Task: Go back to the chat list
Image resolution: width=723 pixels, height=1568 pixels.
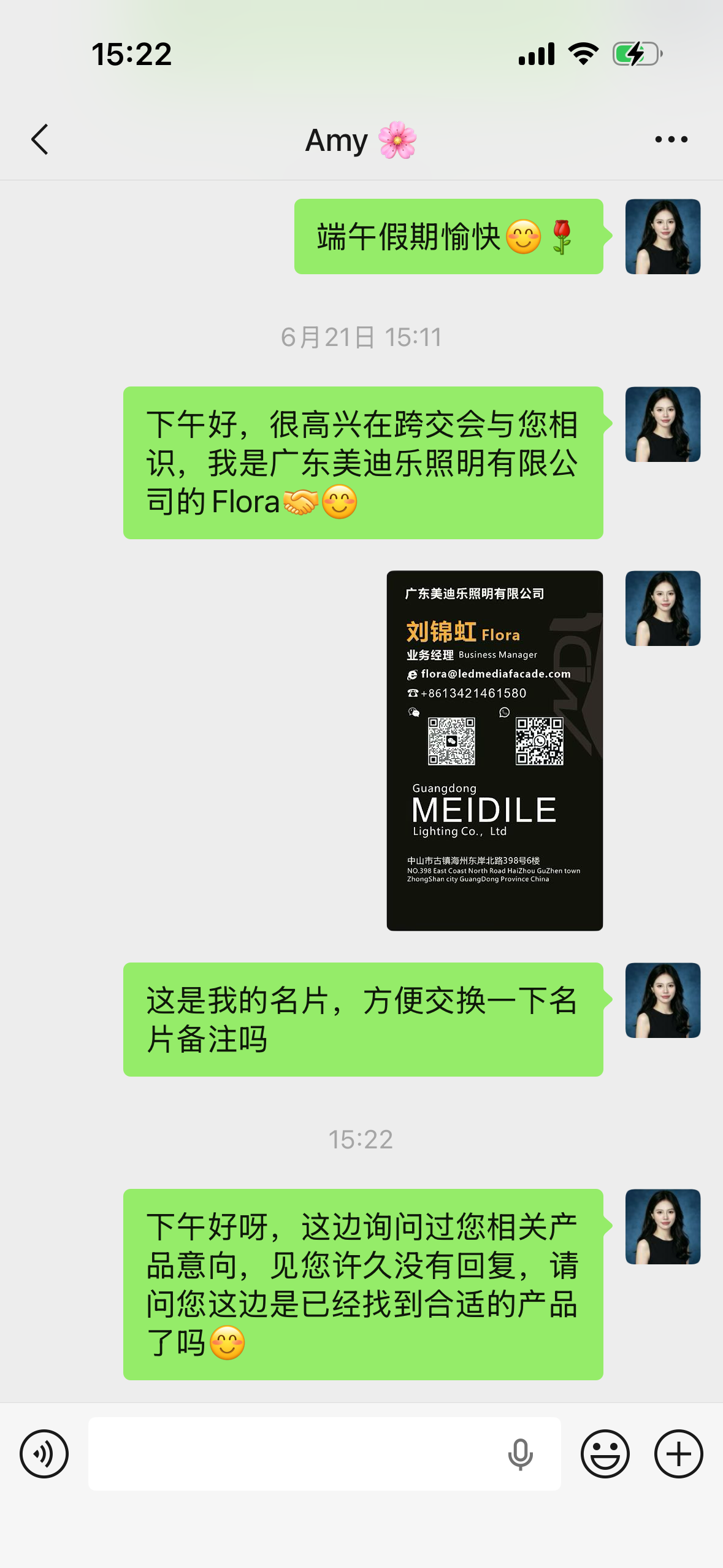Action: click(x=40, y=139)
